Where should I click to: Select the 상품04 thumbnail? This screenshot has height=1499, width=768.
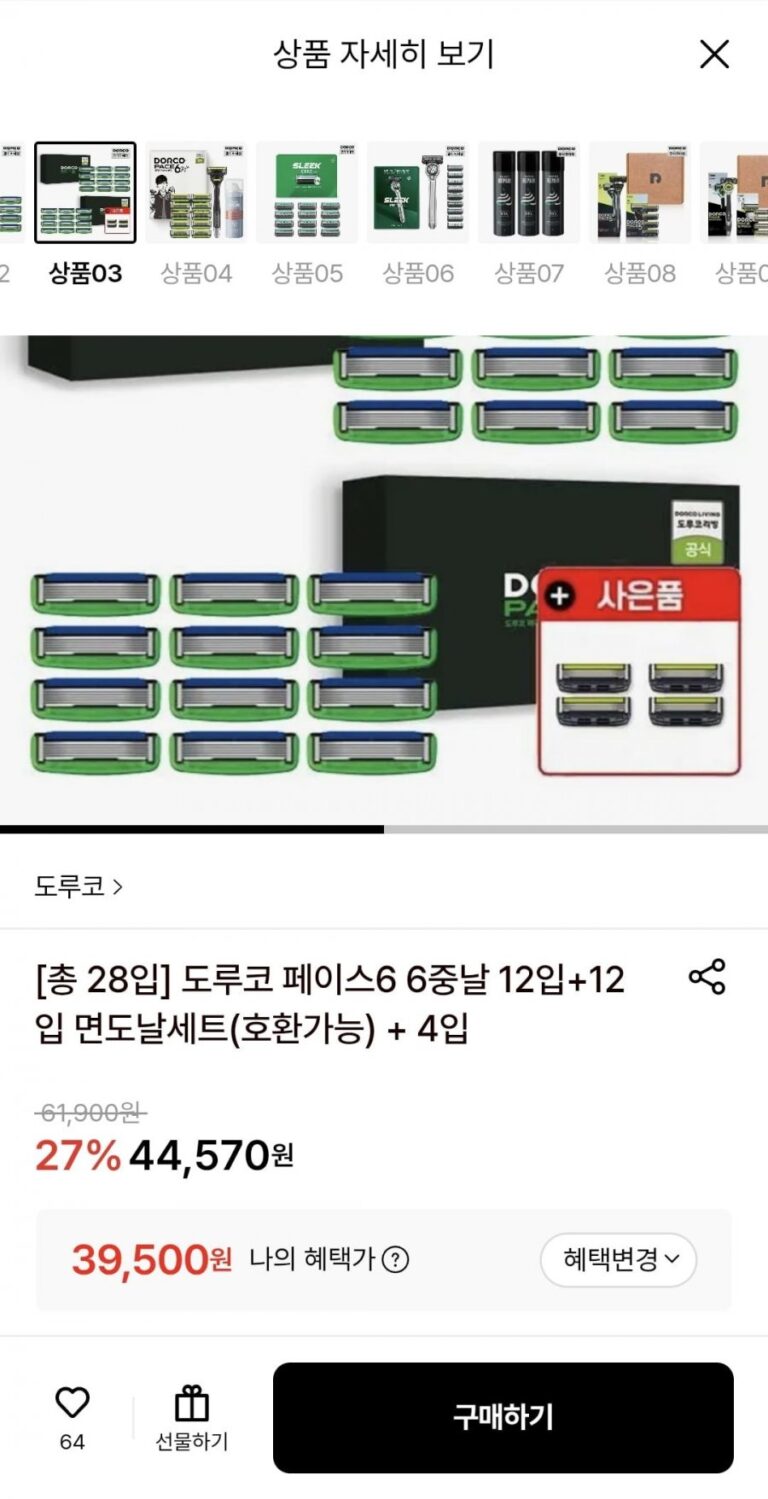[196, 193]
